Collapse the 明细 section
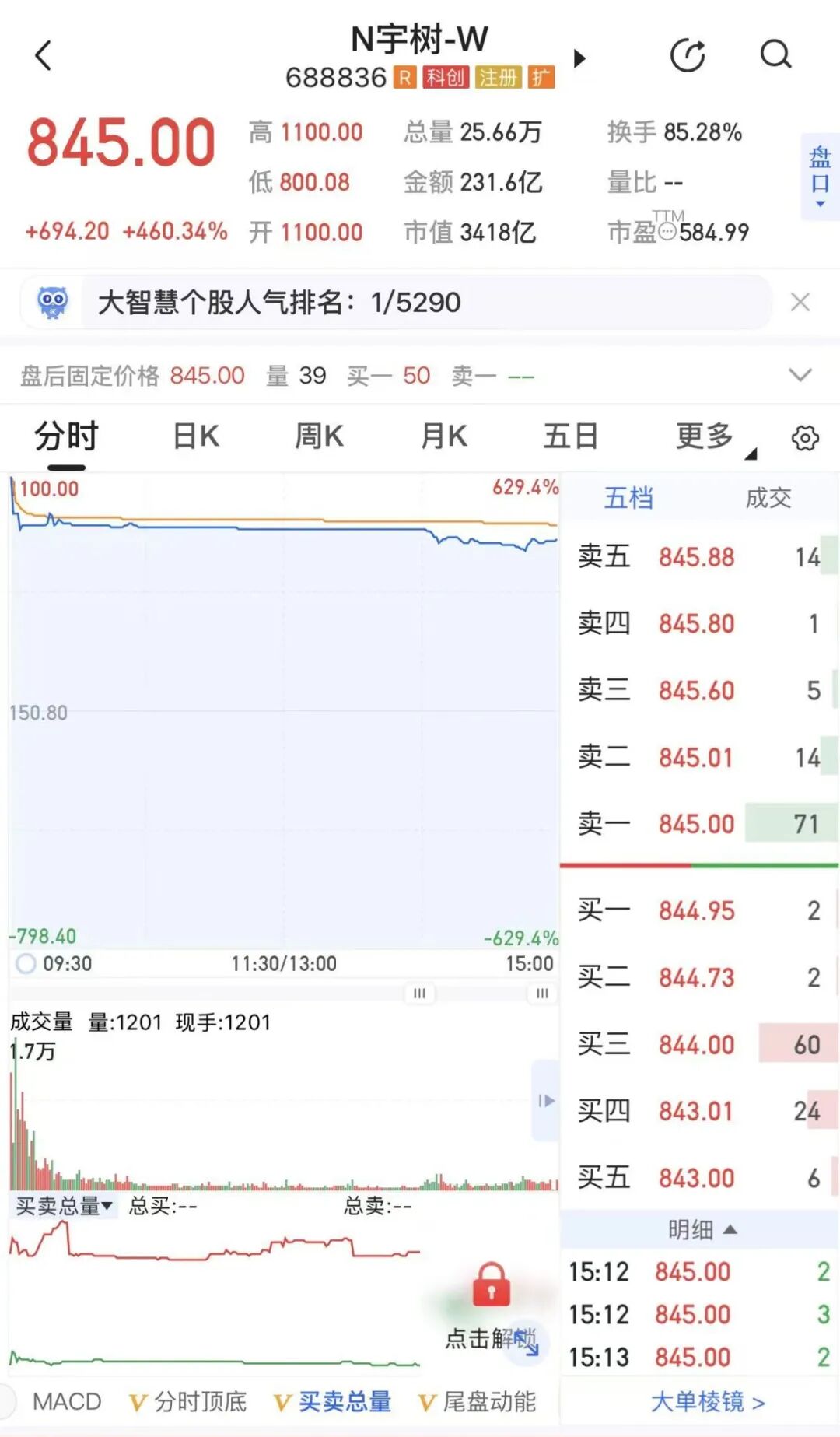Viewport: 840px width, 1437px height. (x=702, y=1229)
